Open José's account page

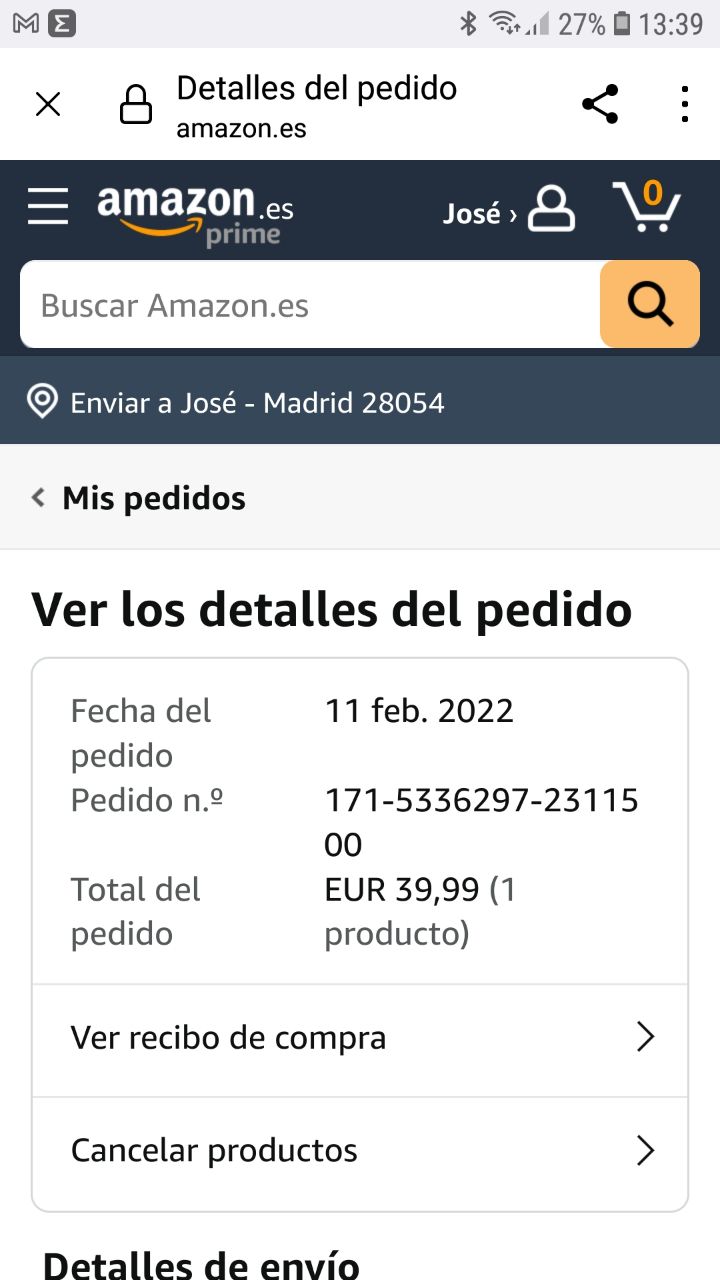click(x=509, y=211)
